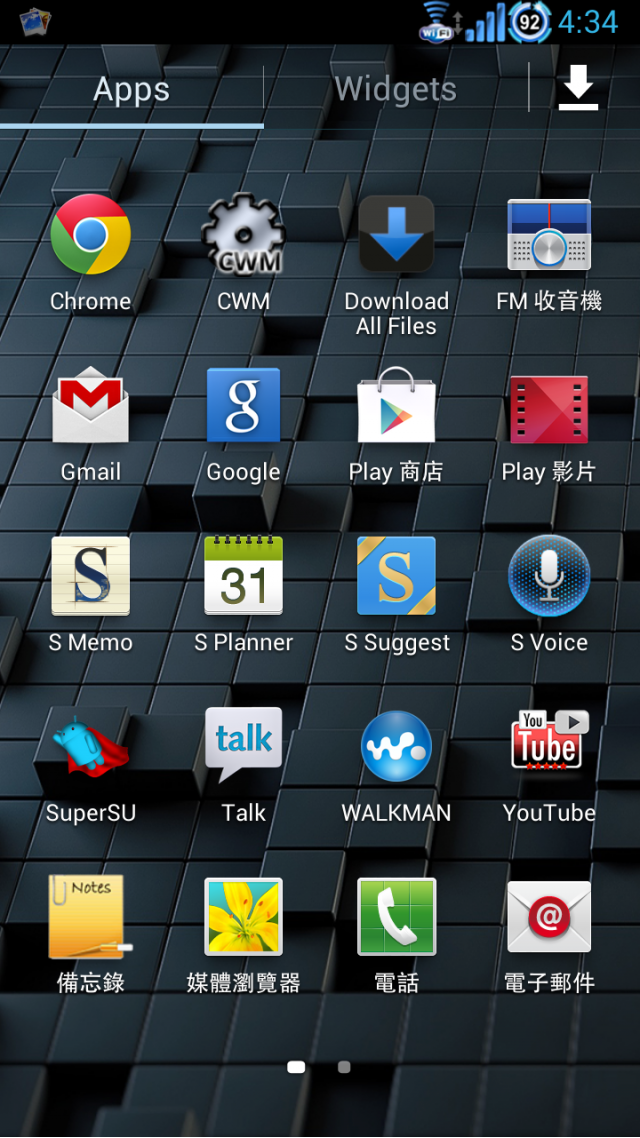Open the Google search app
The height and width of the screenshot is (1138, 640).
click(243, 406)
